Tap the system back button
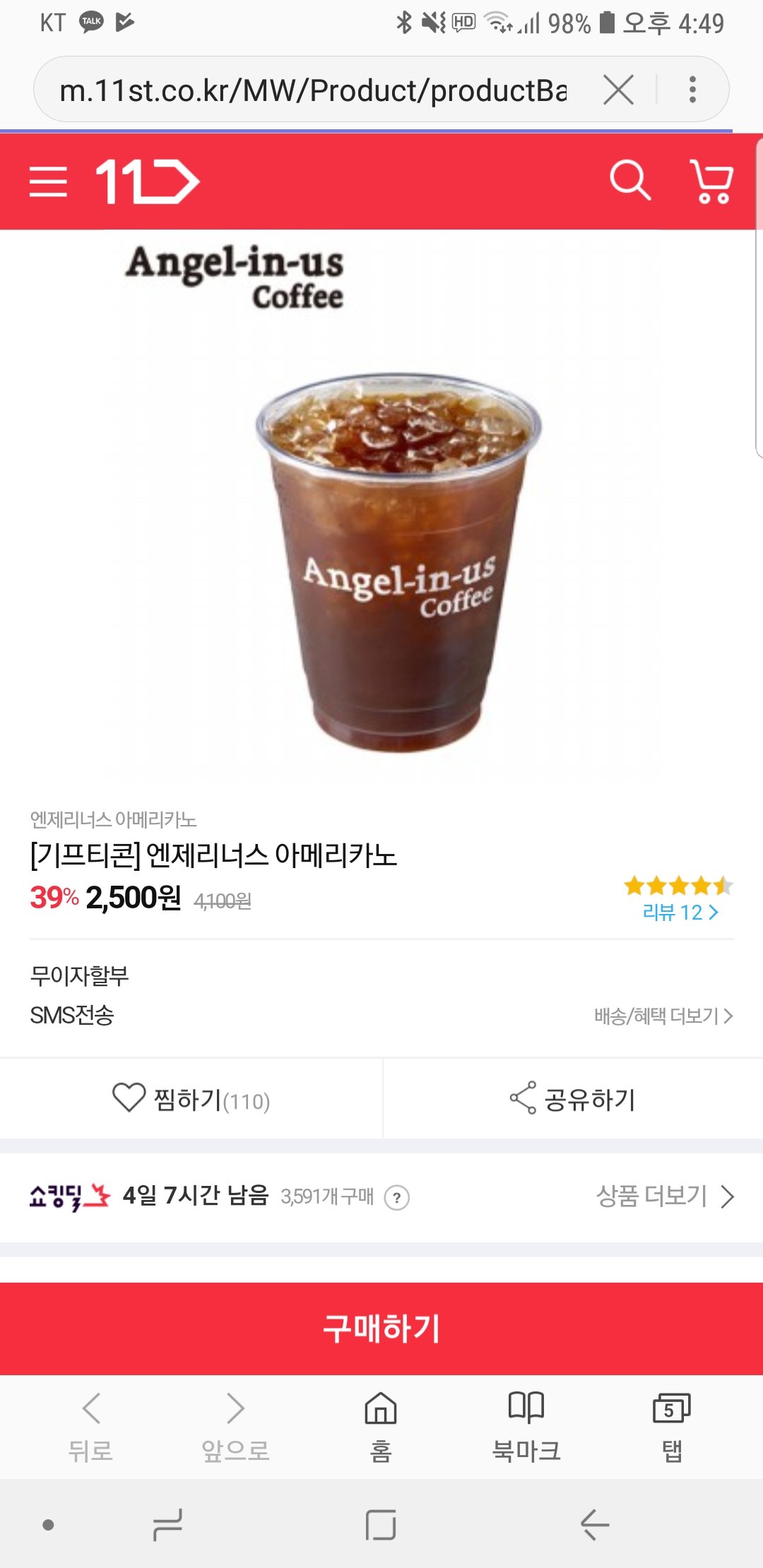Screen dimensions: 763x1568 (x=595, y=1524)
